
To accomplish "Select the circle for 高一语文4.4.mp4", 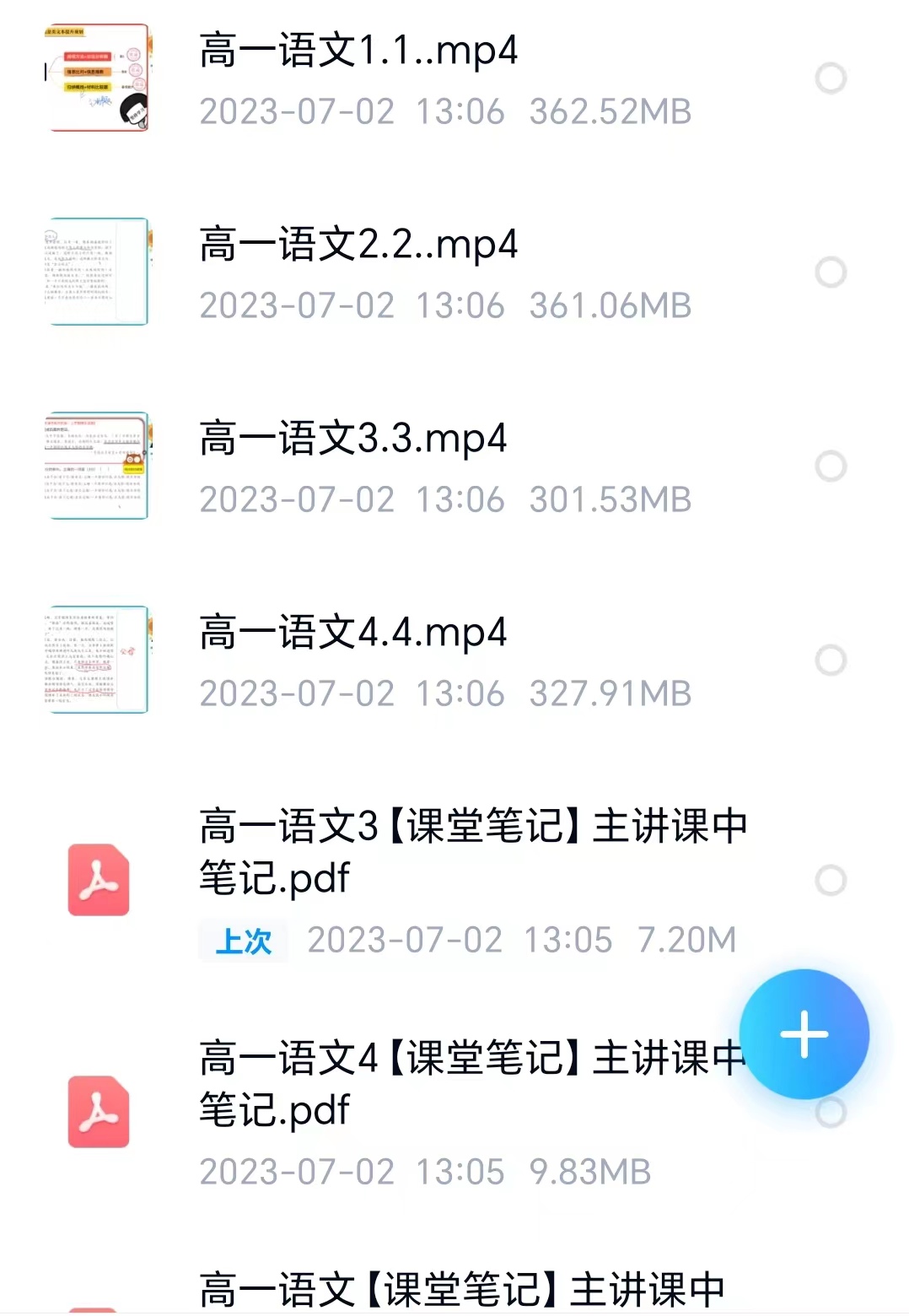I will 831,660.
